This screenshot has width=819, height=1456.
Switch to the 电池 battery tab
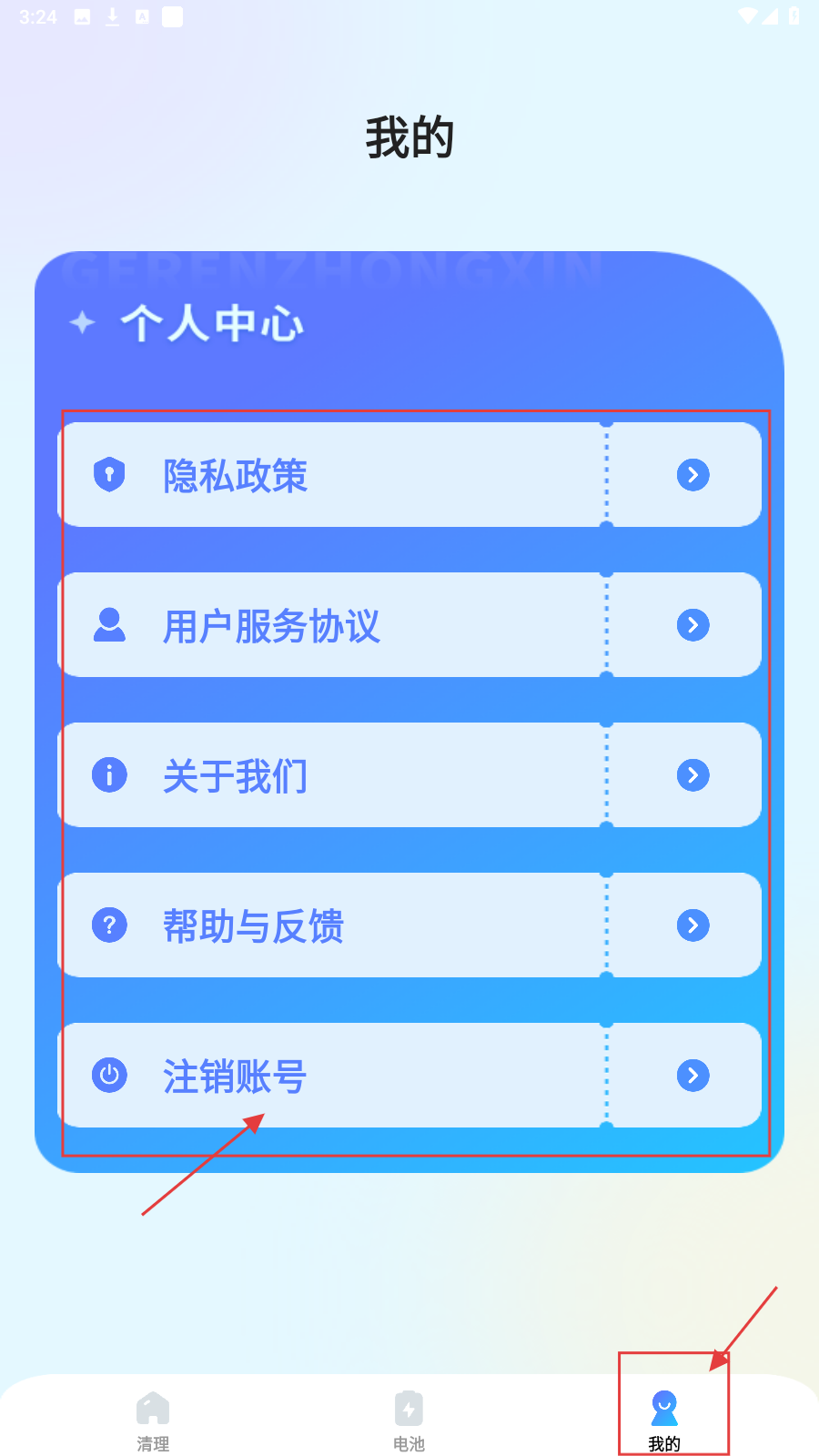[409, 1420]
